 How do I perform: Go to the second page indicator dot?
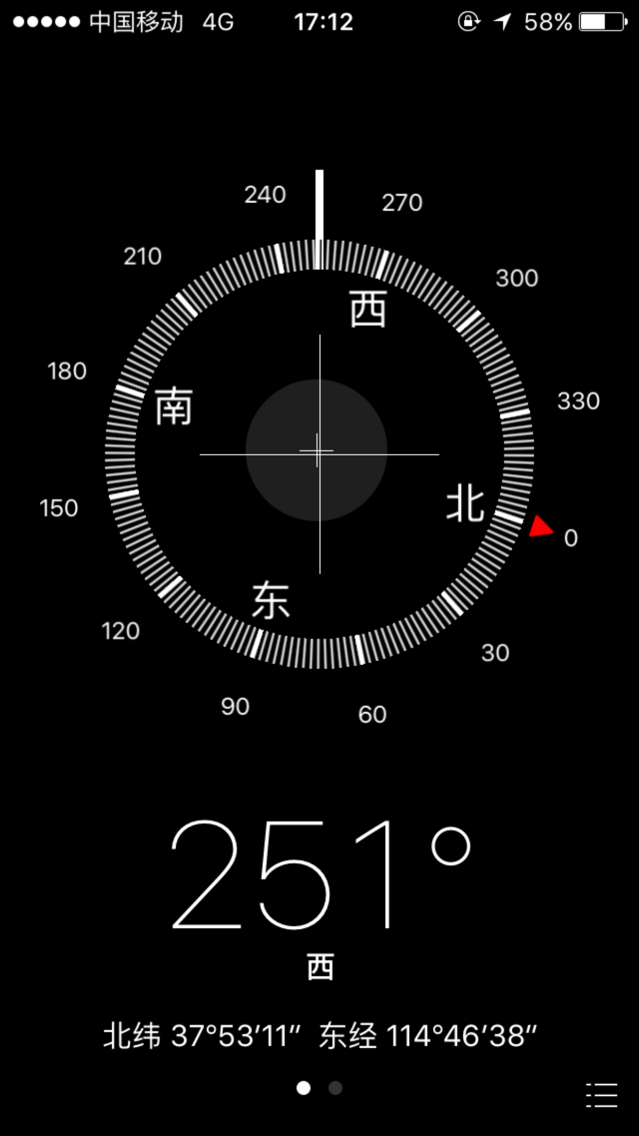[x=335, y=1087]
